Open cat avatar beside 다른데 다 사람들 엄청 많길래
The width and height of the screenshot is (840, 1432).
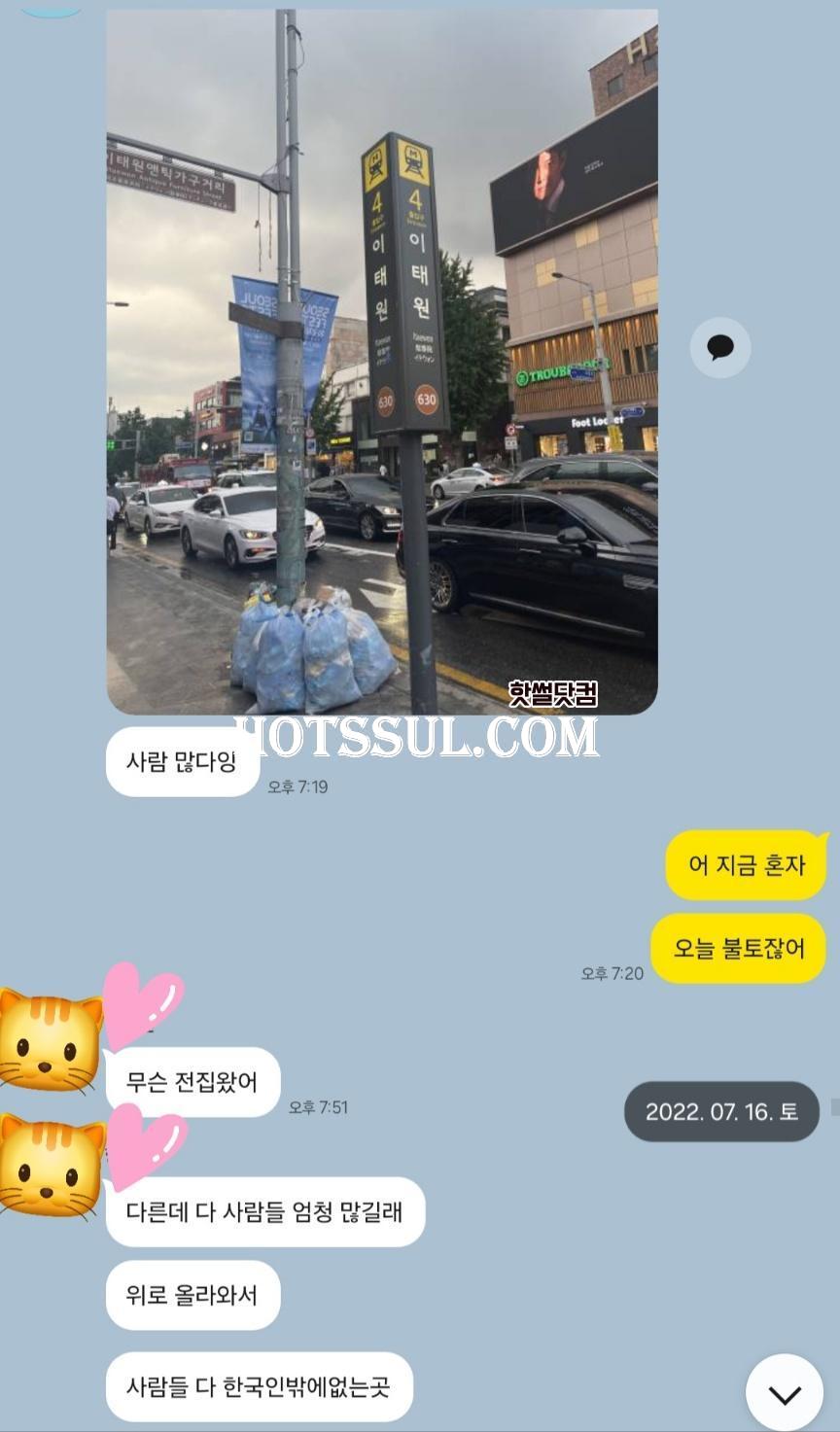51,1168
